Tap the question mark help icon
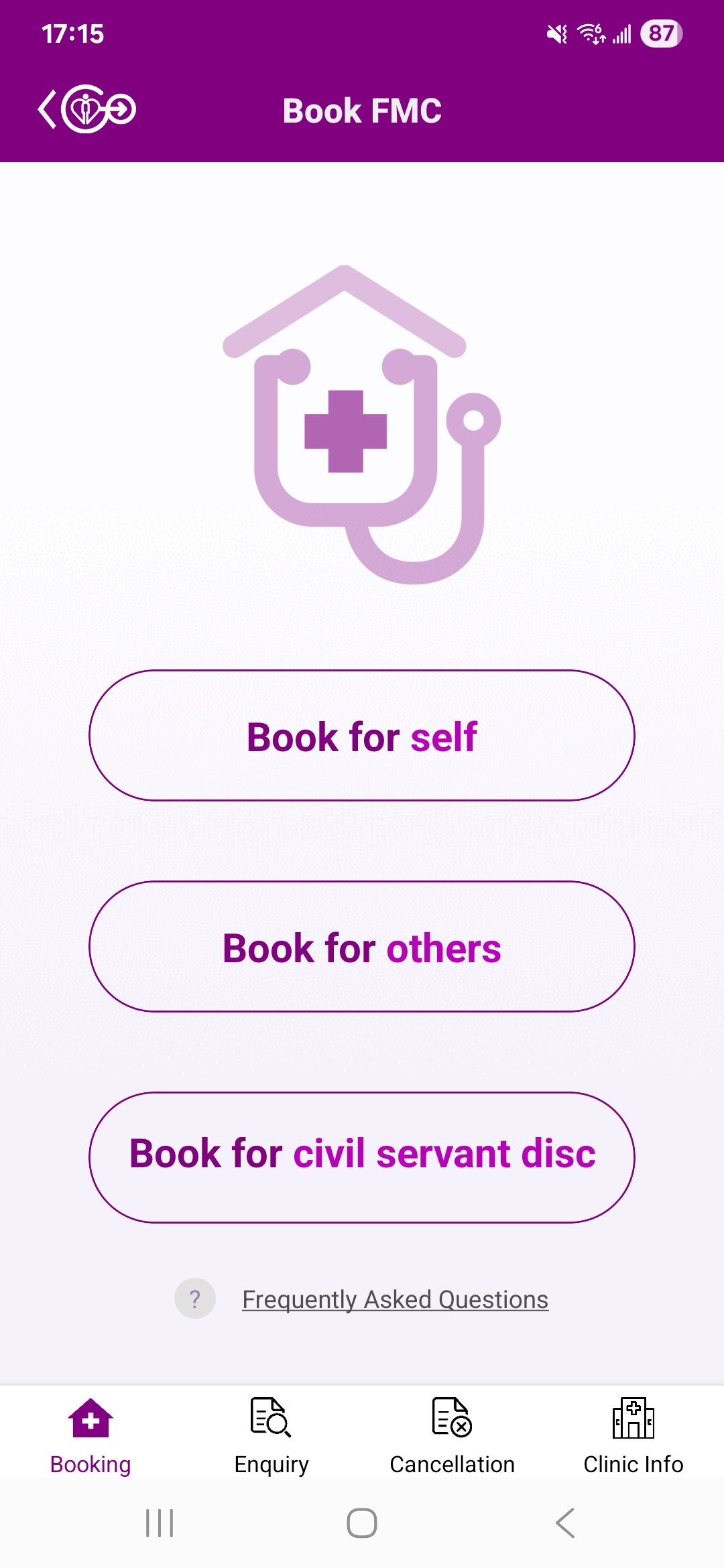 [195, 1299]
